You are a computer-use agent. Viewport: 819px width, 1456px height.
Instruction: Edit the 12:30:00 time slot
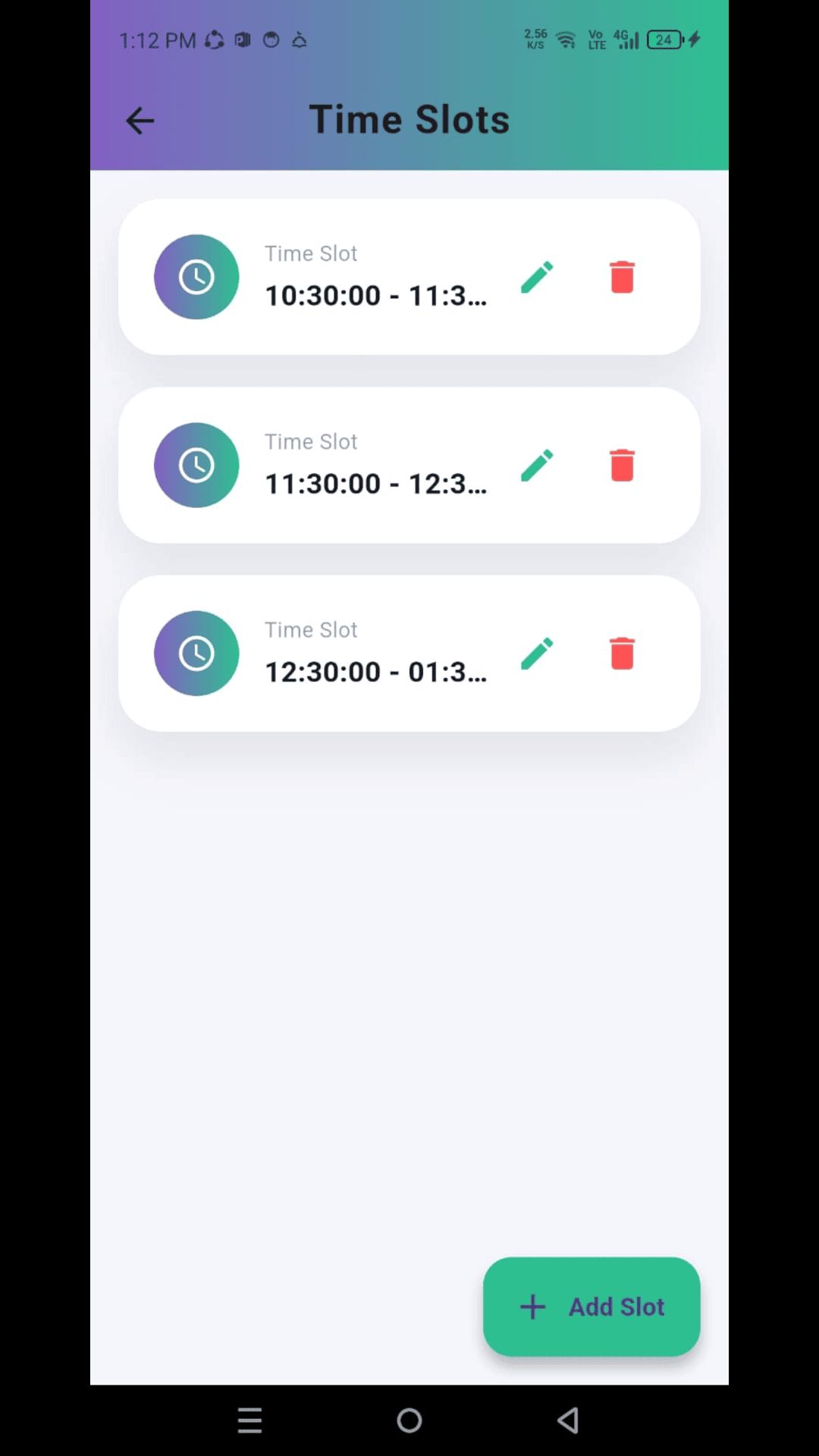coord(537,653)
